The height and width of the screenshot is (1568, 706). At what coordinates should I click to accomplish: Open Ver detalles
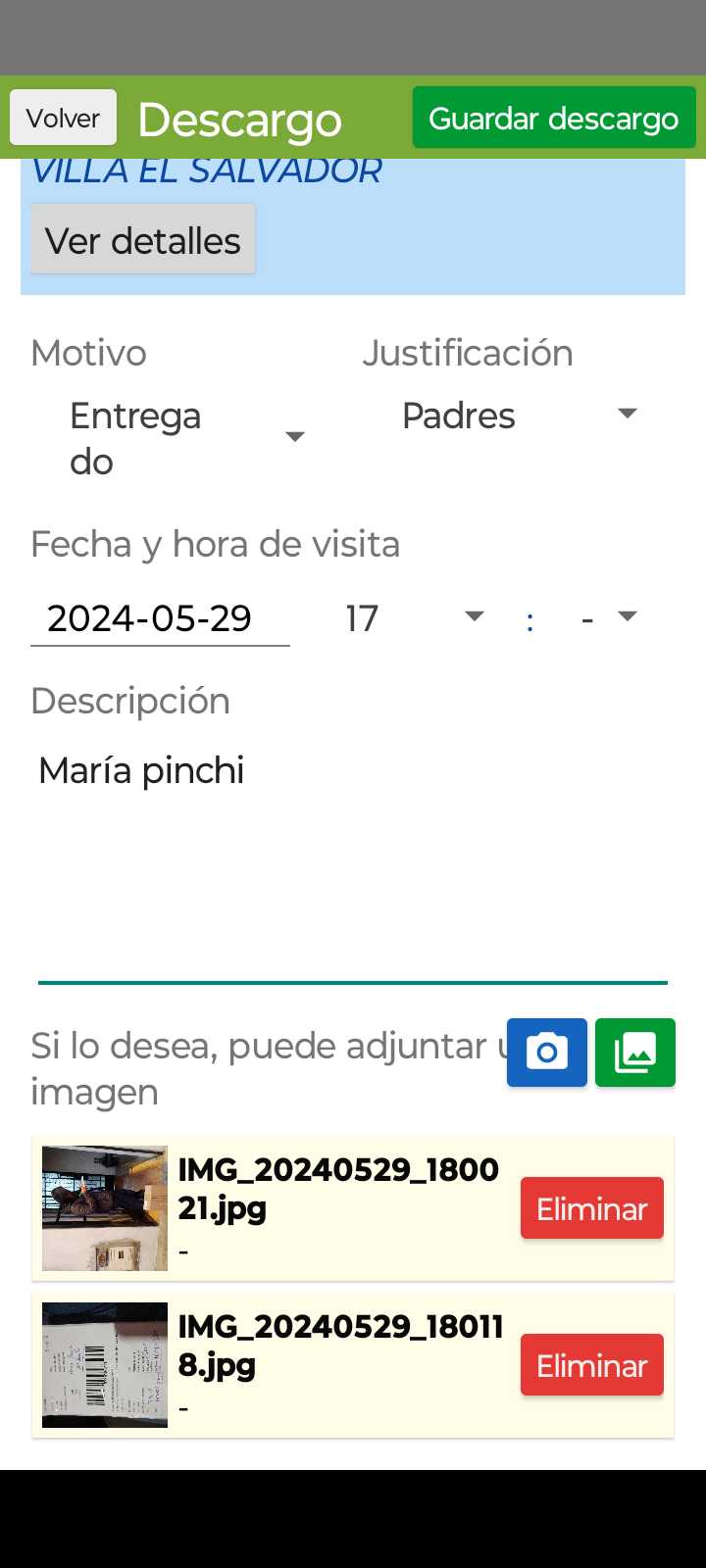143,240
